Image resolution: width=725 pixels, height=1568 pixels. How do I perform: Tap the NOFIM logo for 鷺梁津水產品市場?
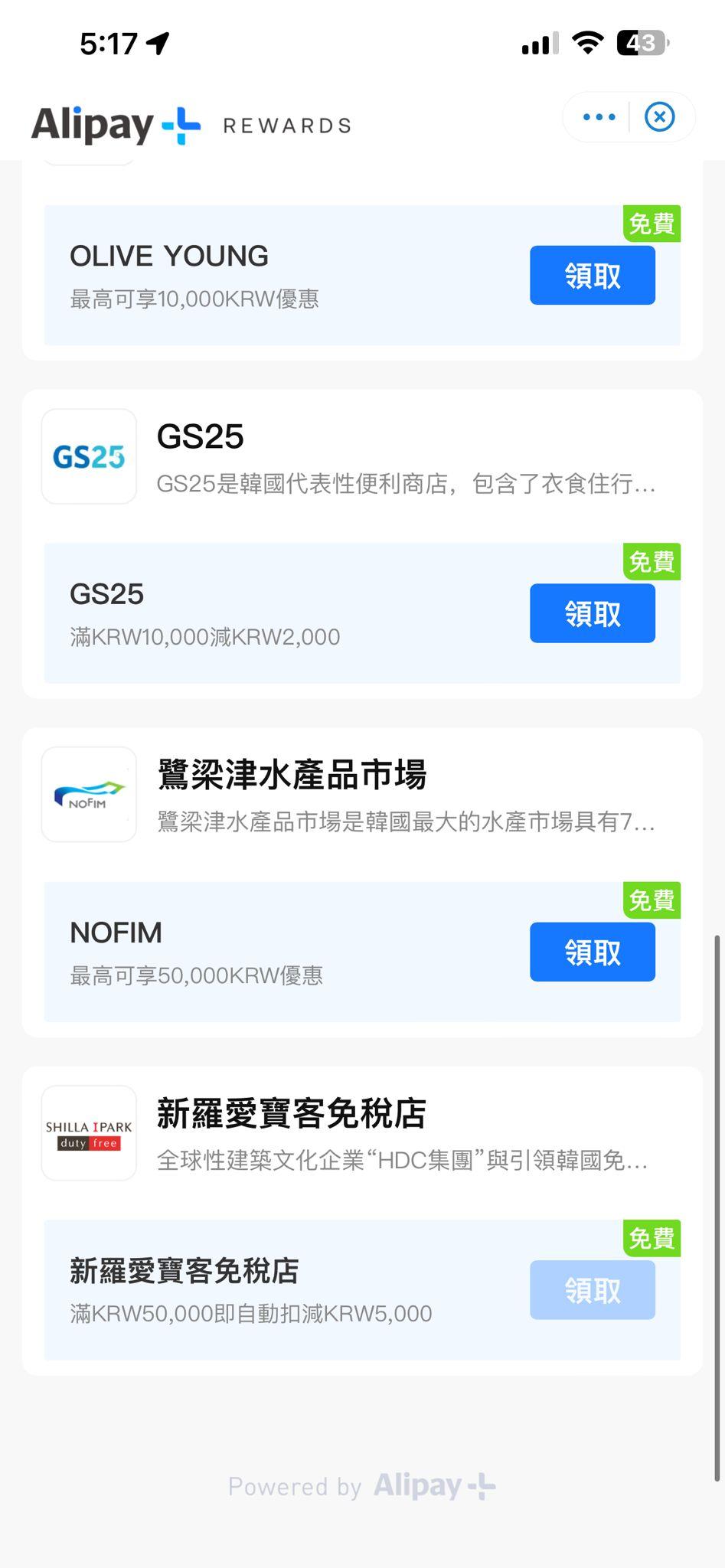88,794
